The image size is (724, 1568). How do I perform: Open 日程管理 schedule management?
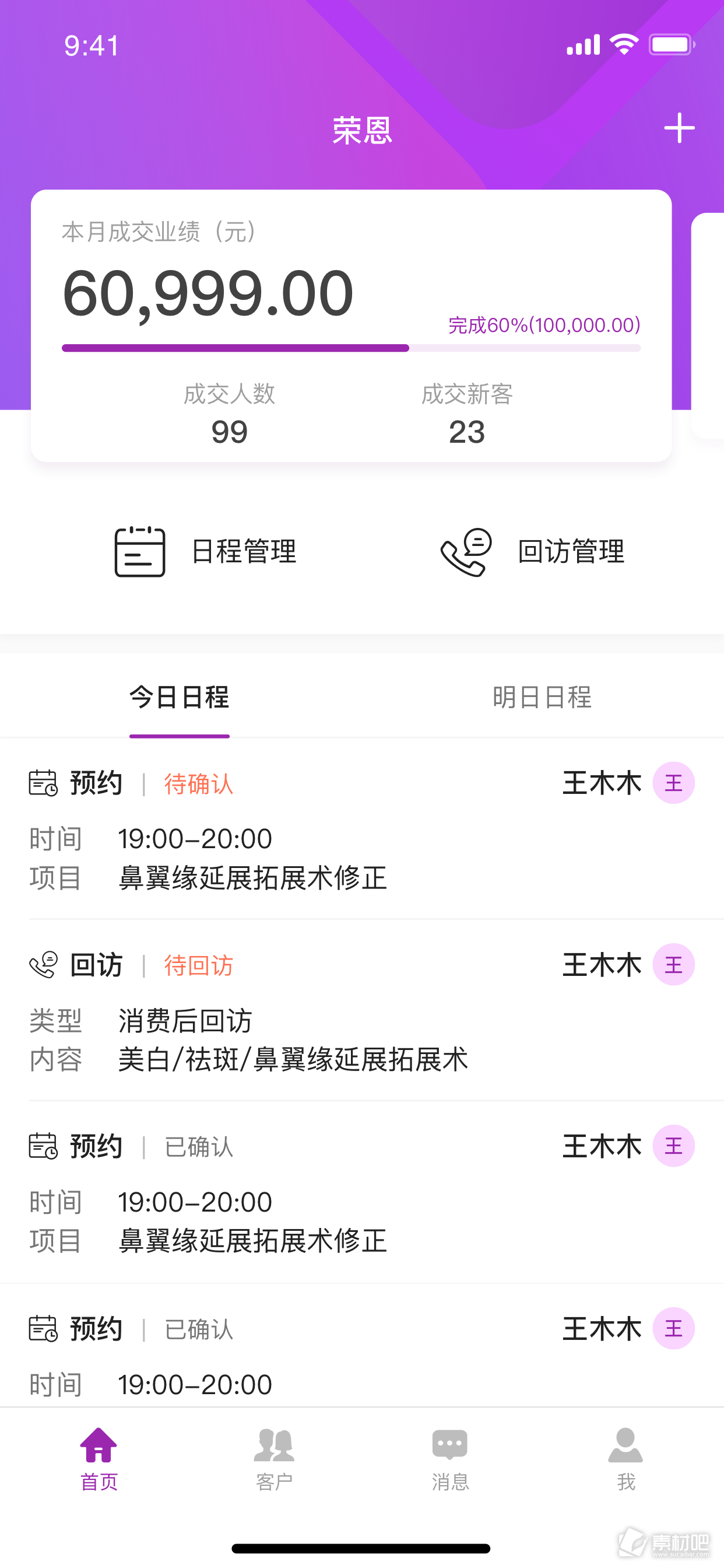pos(206,551)
